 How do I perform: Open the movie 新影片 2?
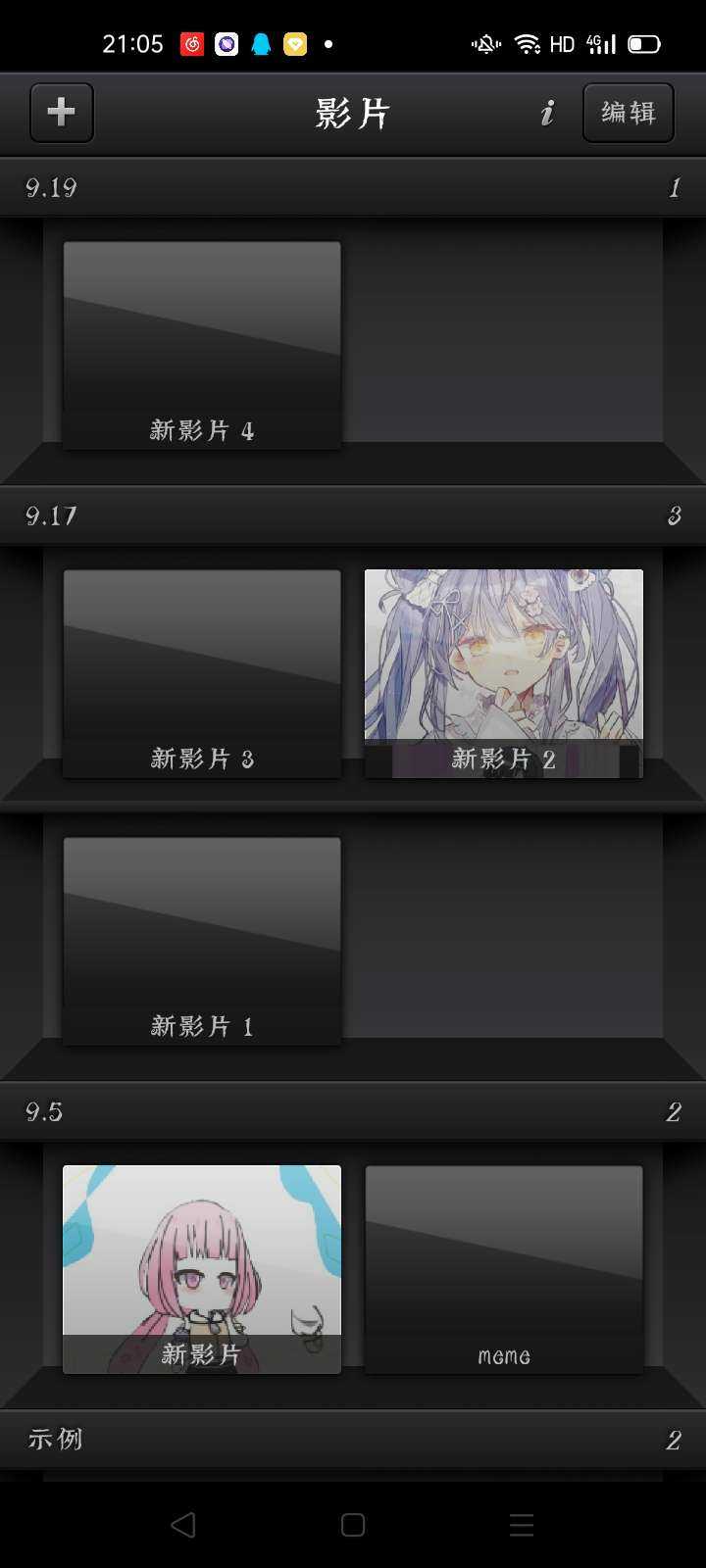pyautogui.click(x=504, y=673)
